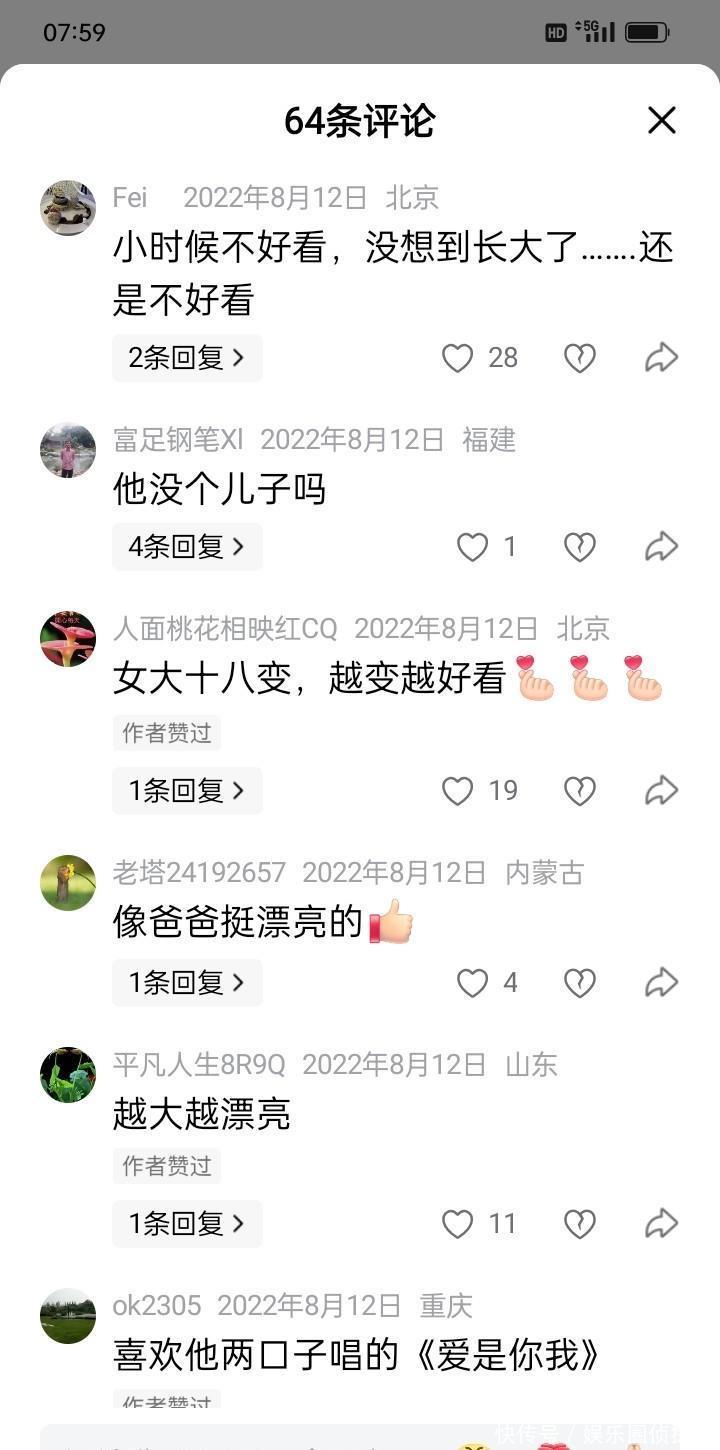This screenshot has height=1450, width=720.
Task: Like 老塔24192657's comment
Action: click(472, 983)
